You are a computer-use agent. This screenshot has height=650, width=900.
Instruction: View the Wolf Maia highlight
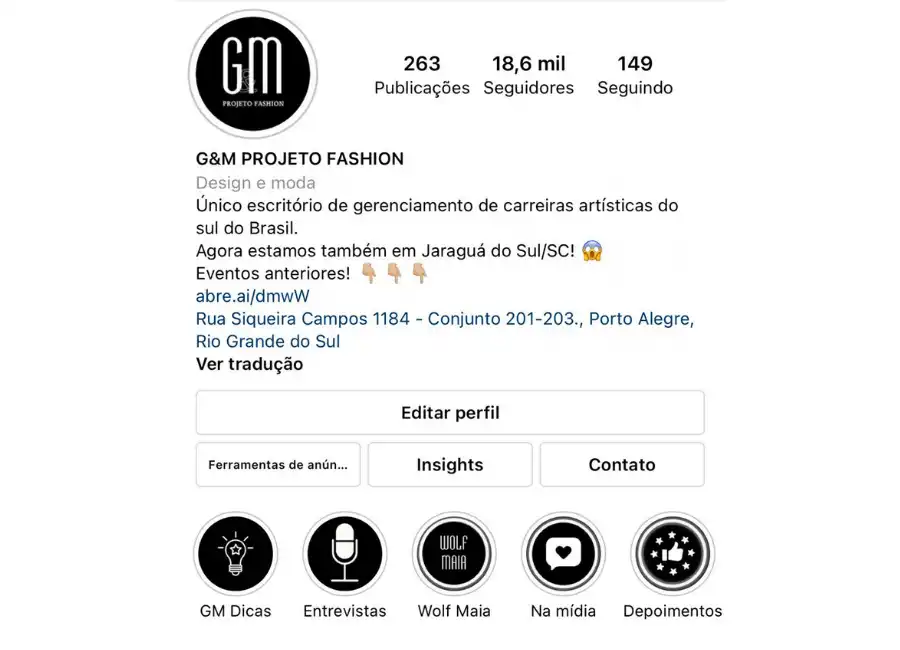pos(454,553)
